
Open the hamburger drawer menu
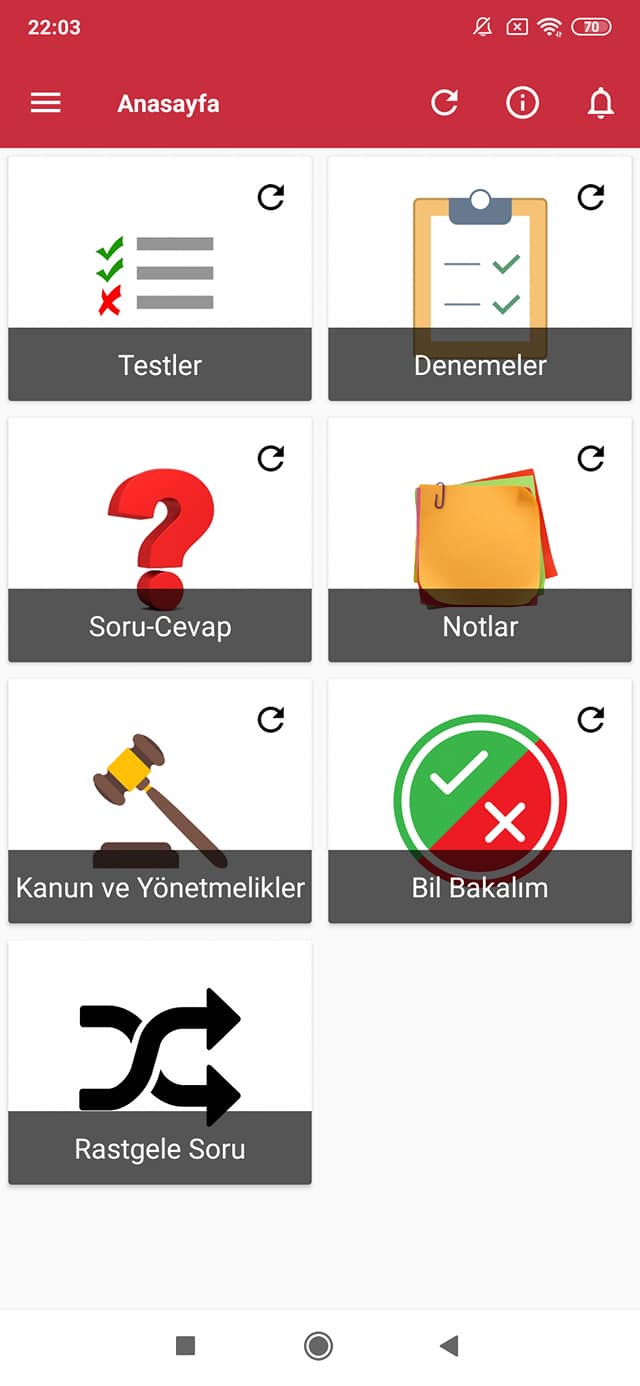pyautogui.click(x=46, y=103)
